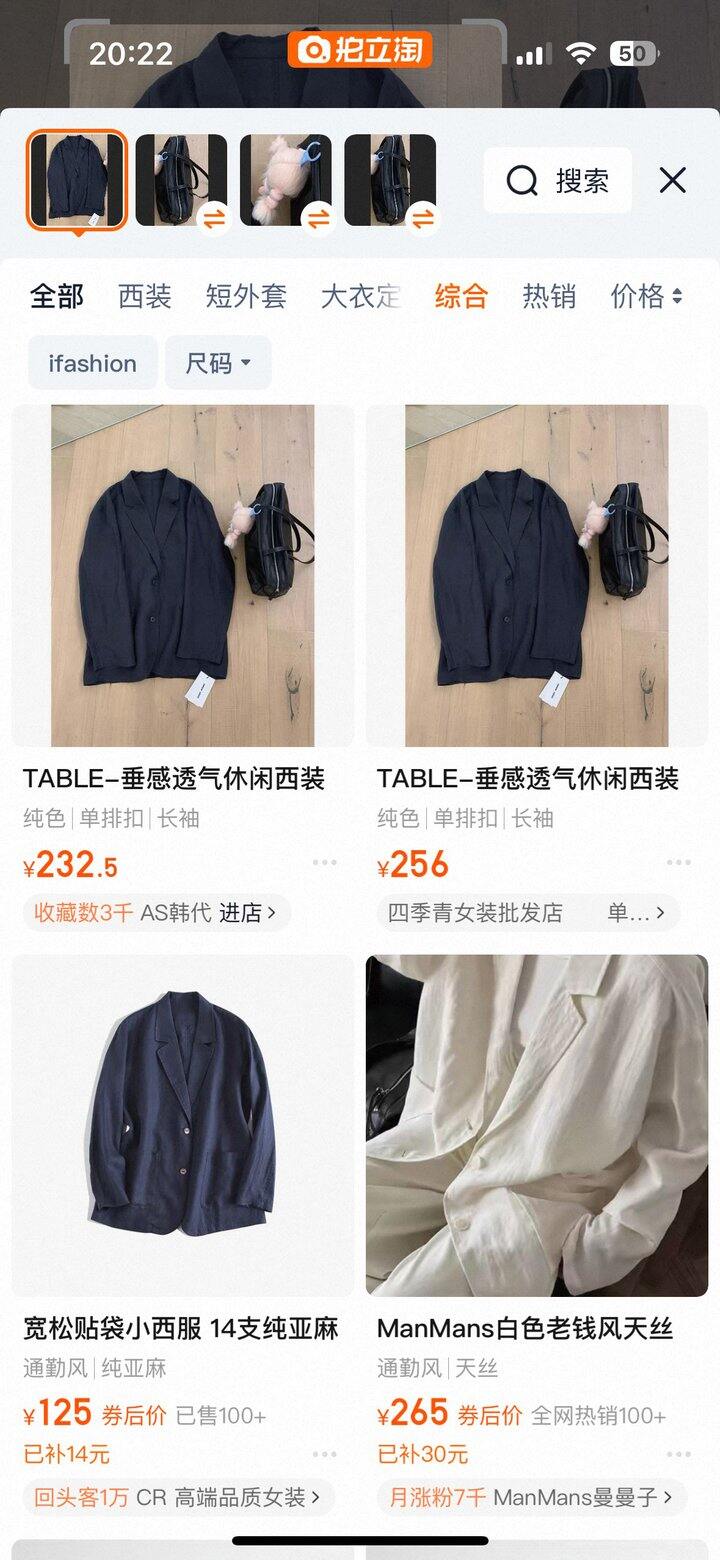View the 宽松贴袋小西服 linen blazer
Screen dimensions: 720x1560
coord(183,1126)
